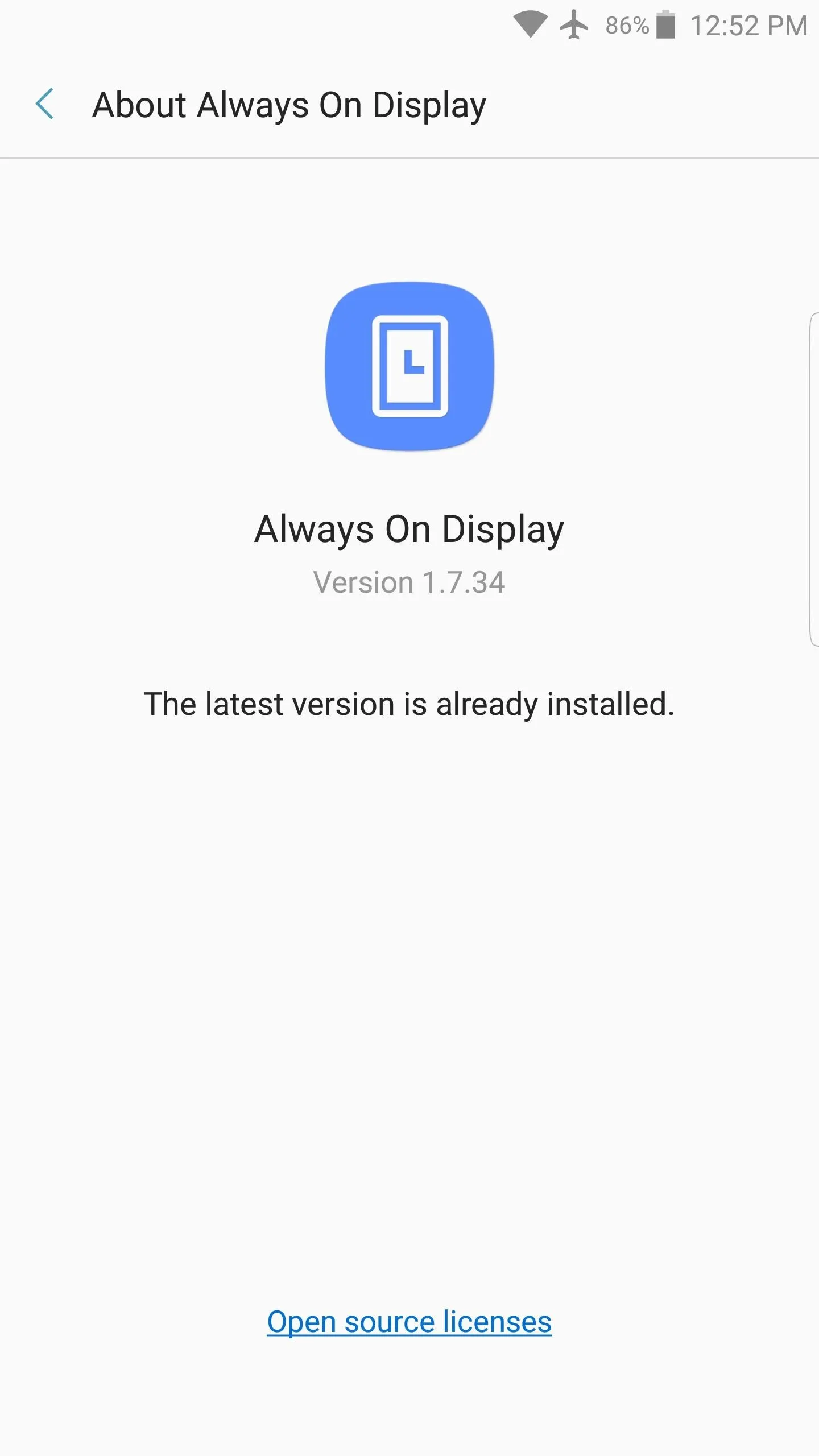
Task: Open the edge panel handle
Action: [814, 479]
